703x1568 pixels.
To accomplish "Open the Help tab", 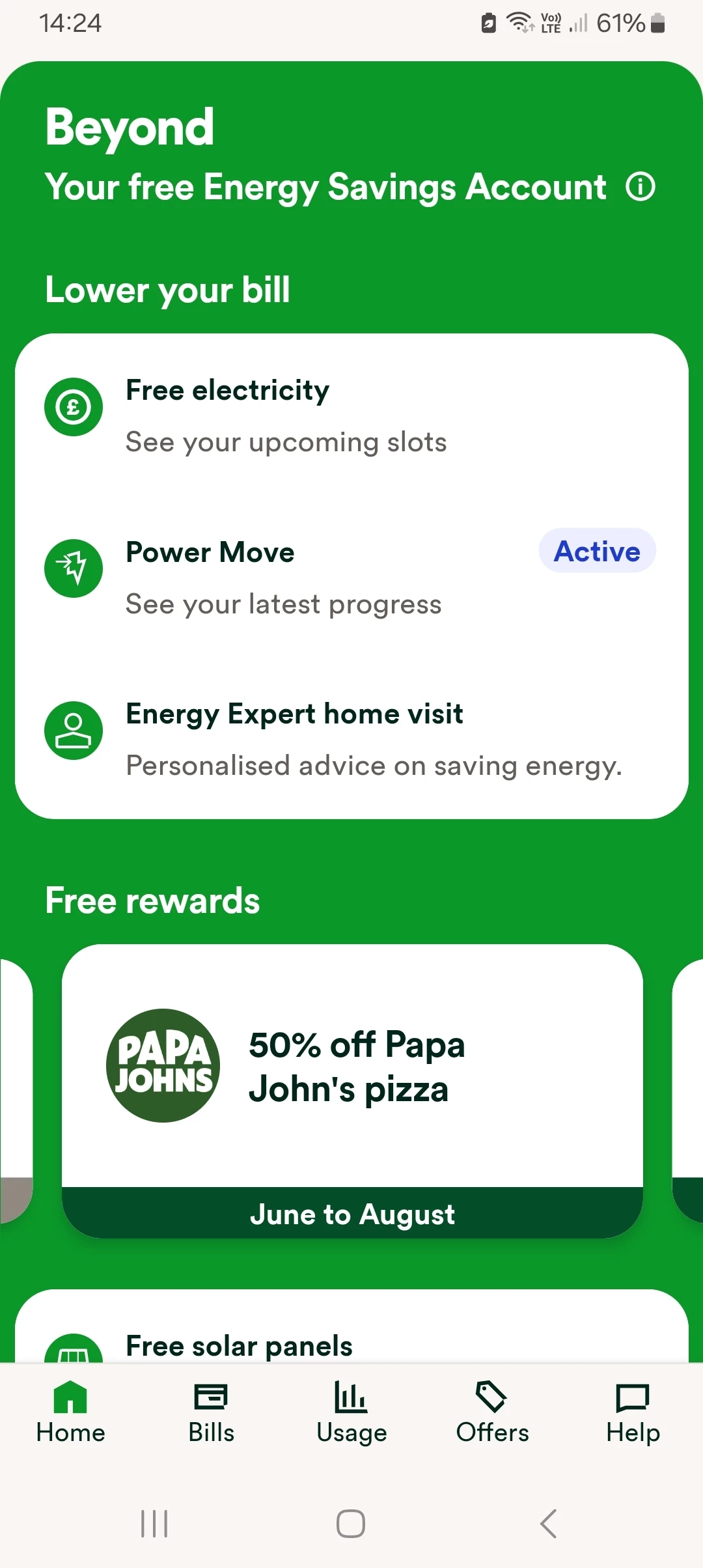I will coord(633,1412).
